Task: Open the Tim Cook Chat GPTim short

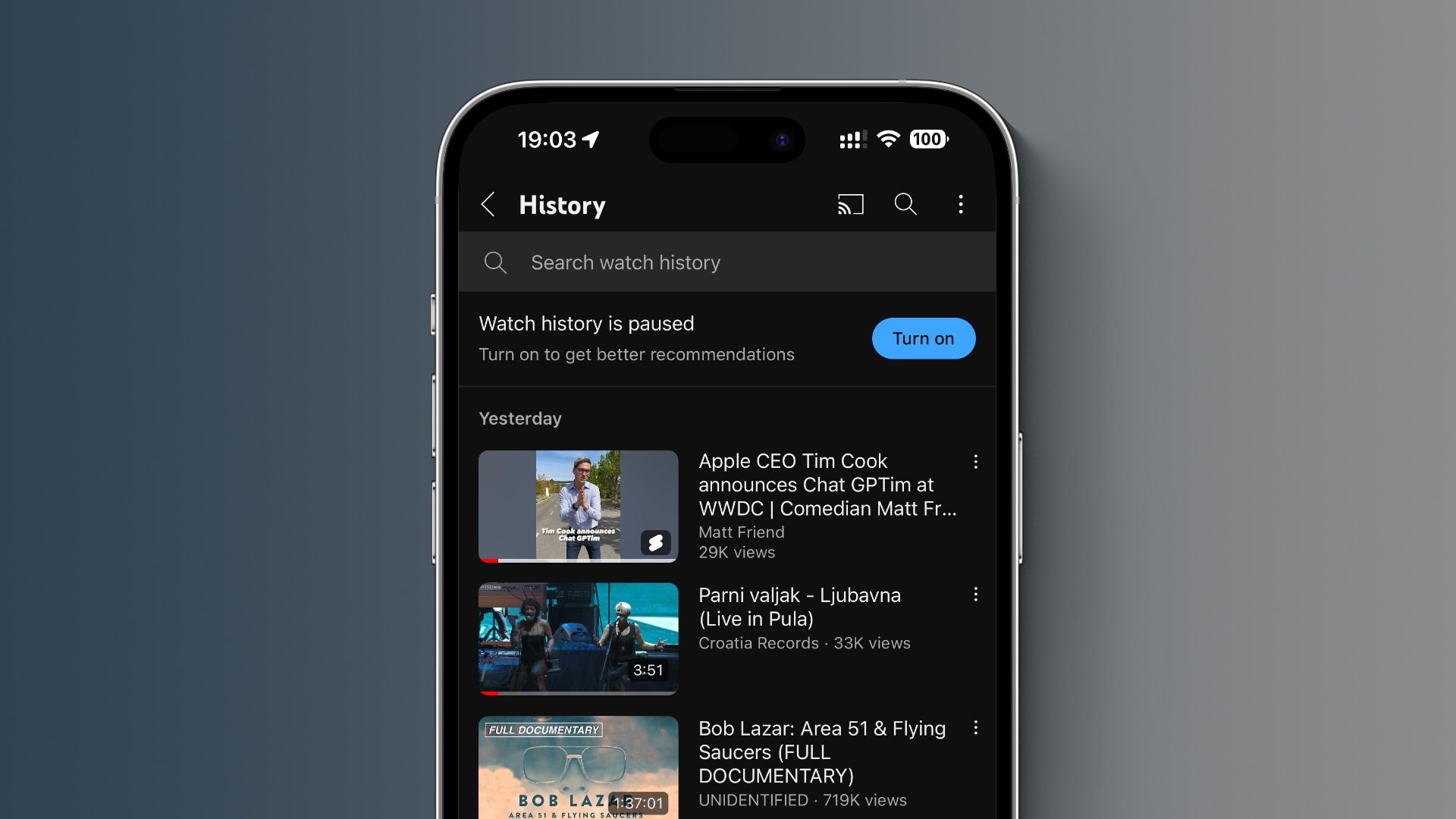Action: point(578,506)
